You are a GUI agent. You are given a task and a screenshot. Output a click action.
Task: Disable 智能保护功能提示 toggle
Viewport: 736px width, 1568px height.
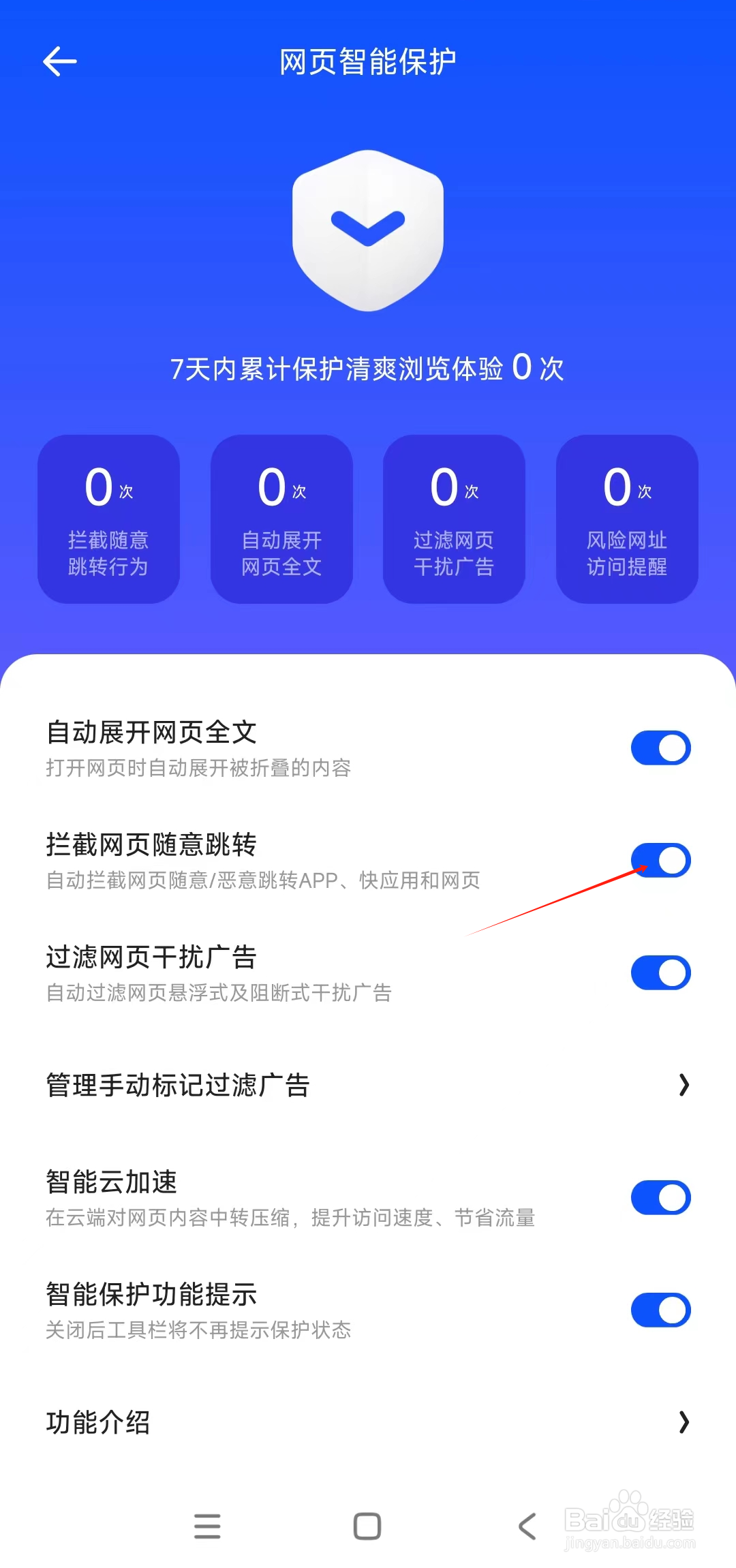tap(659, 1309)
